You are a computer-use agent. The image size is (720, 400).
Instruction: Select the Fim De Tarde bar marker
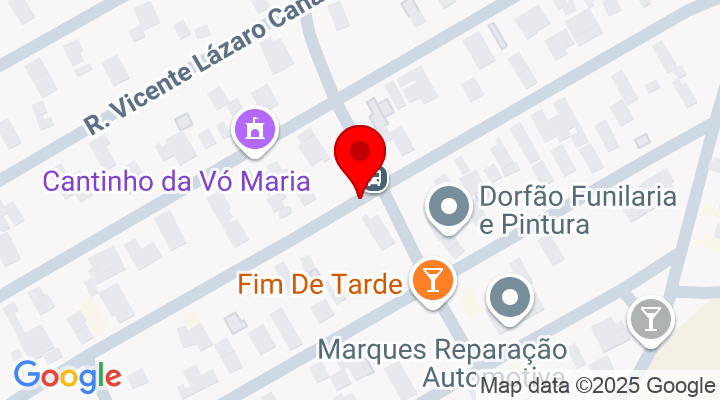click(433, 283)
